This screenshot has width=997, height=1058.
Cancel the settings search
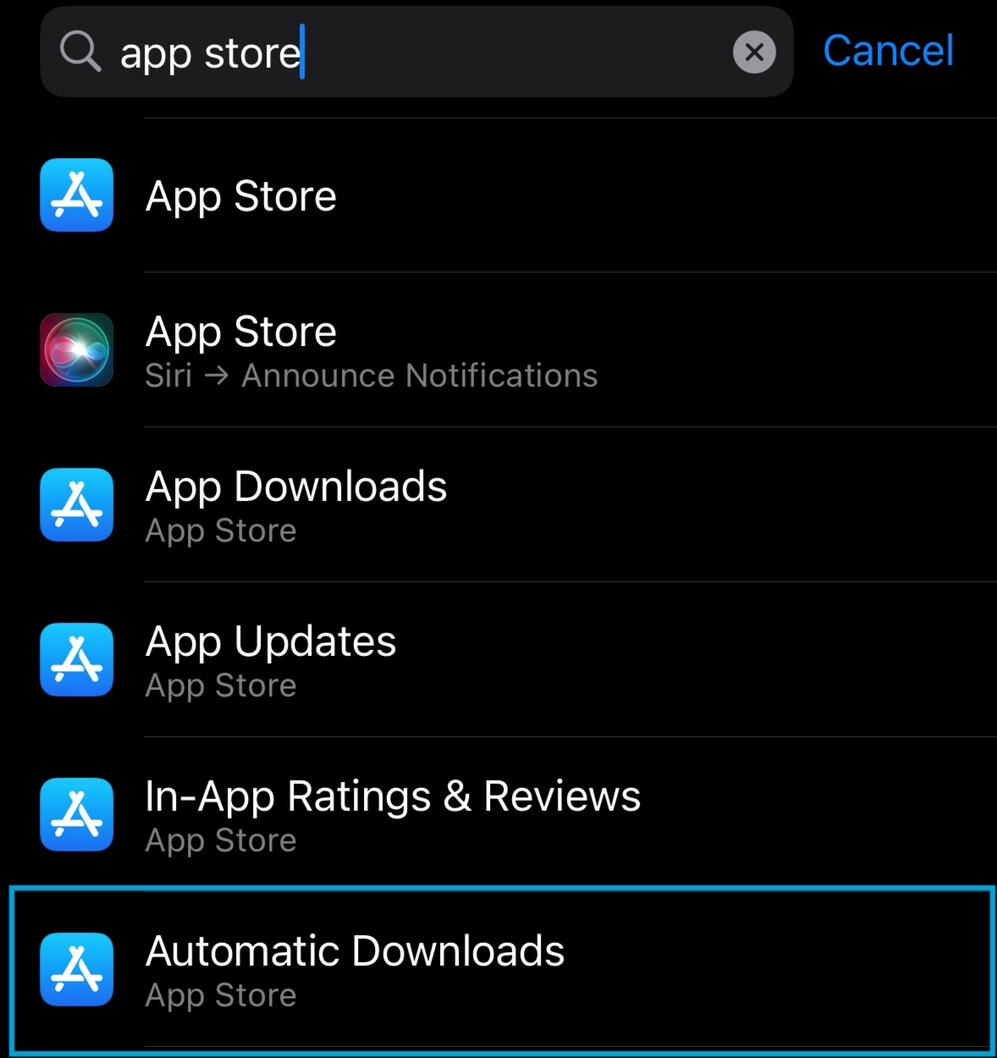[888, 51]
